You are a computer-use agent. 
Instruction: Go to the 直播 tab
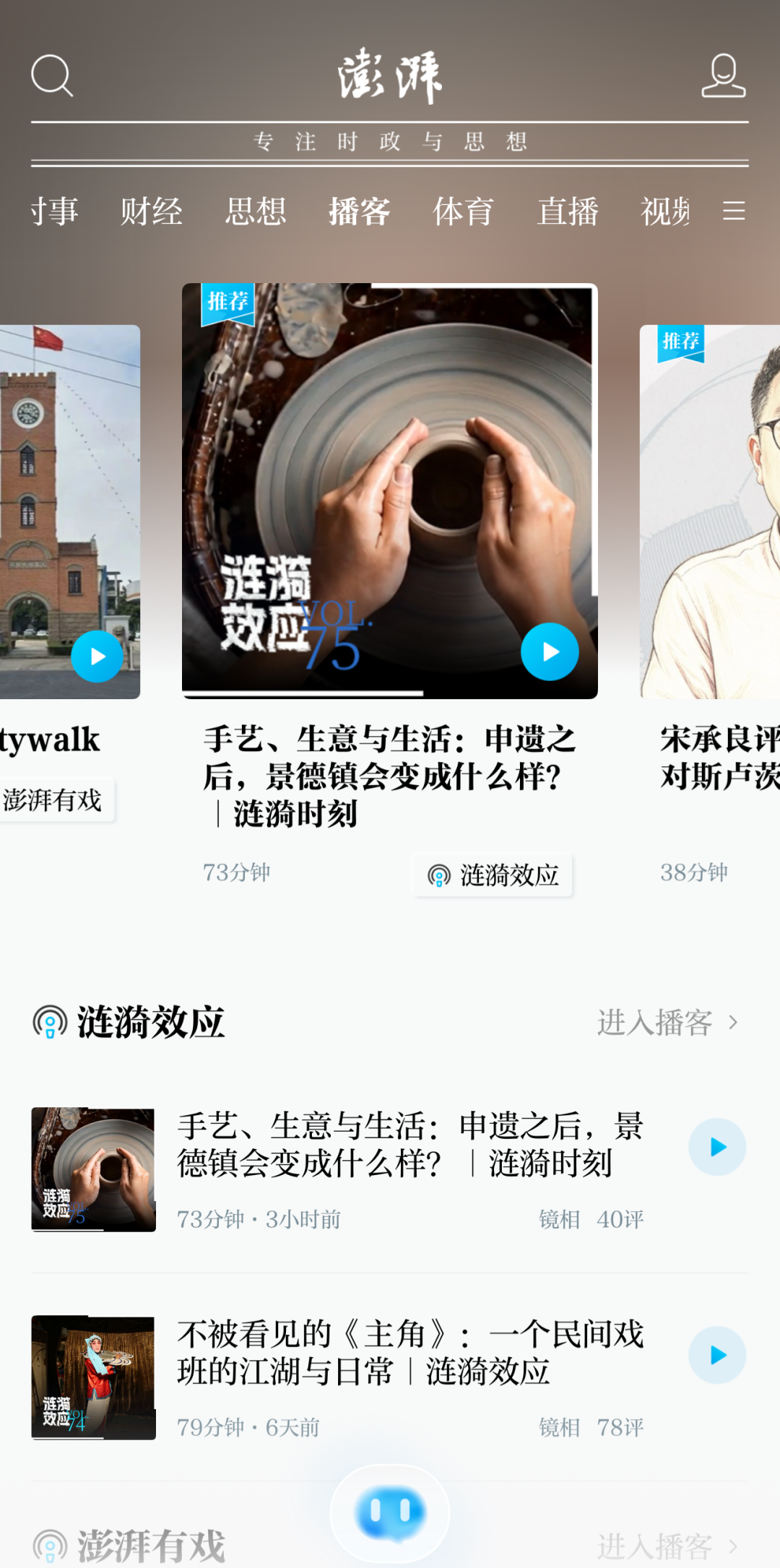(568, 212)
